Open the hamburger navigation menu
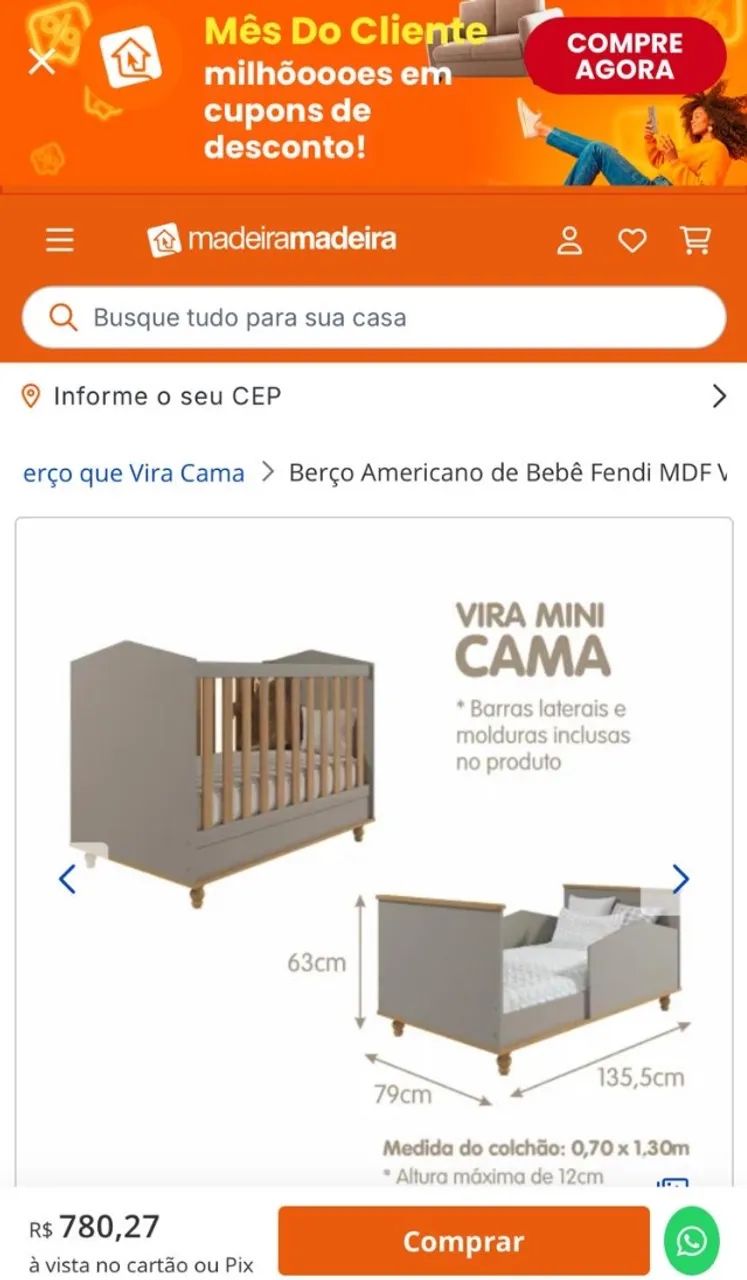This screenshot has height=1280, width=747. 59,240
